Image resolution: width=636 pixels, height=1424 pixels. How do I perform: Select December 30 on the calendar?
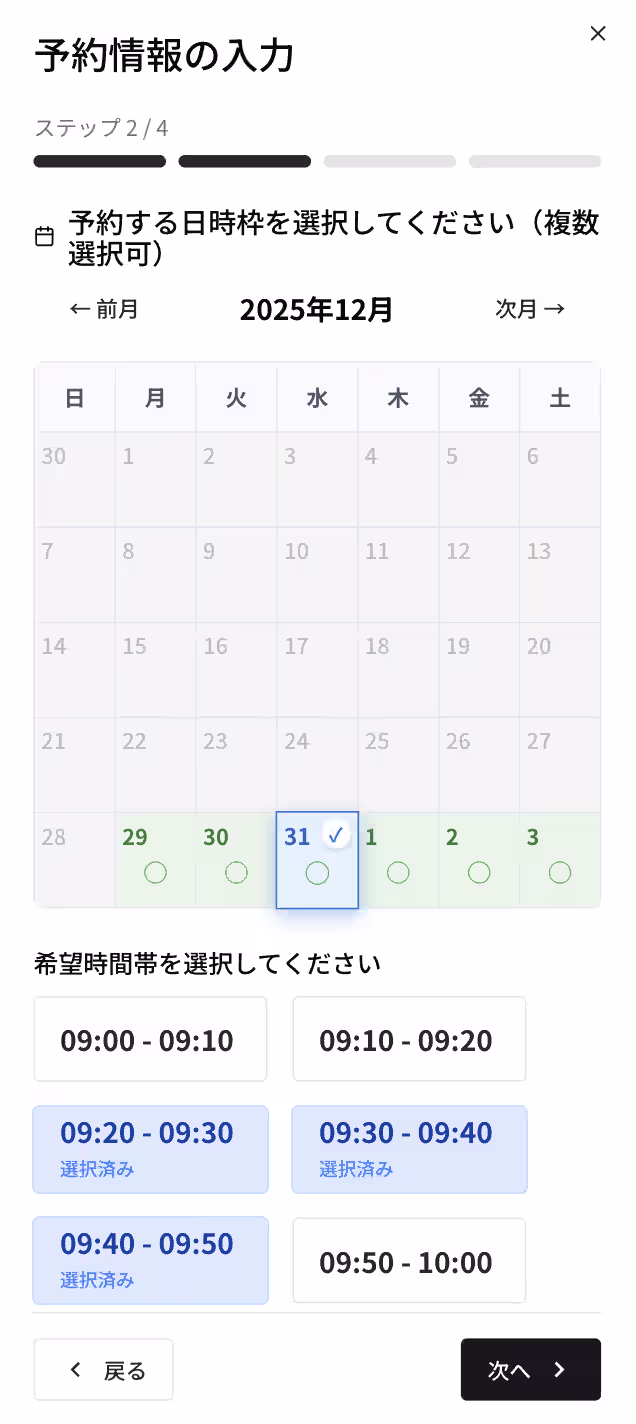(236, 859)
